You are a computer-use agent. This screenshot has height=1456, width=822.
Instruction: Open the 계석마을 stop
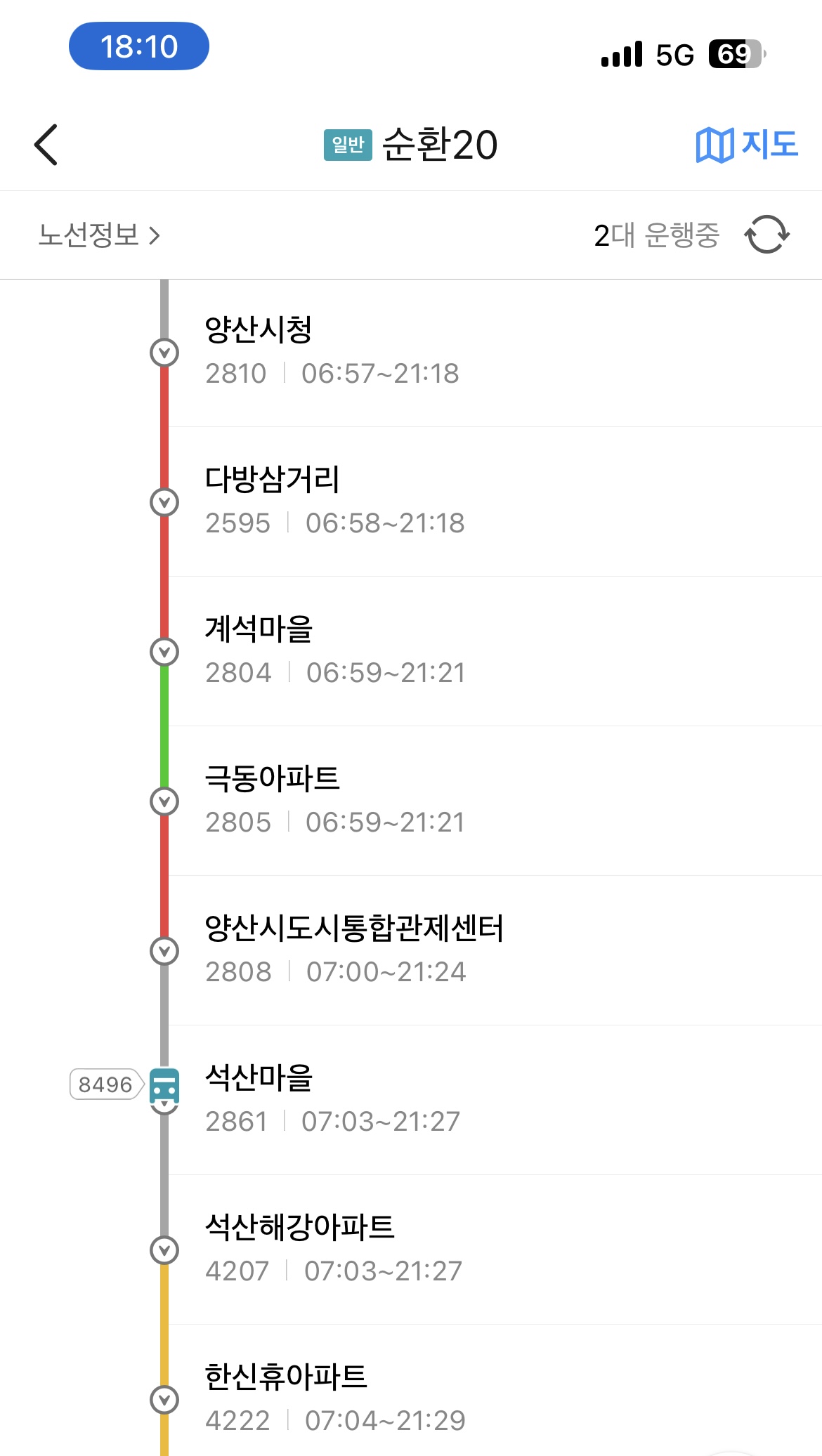click(495, 651)
